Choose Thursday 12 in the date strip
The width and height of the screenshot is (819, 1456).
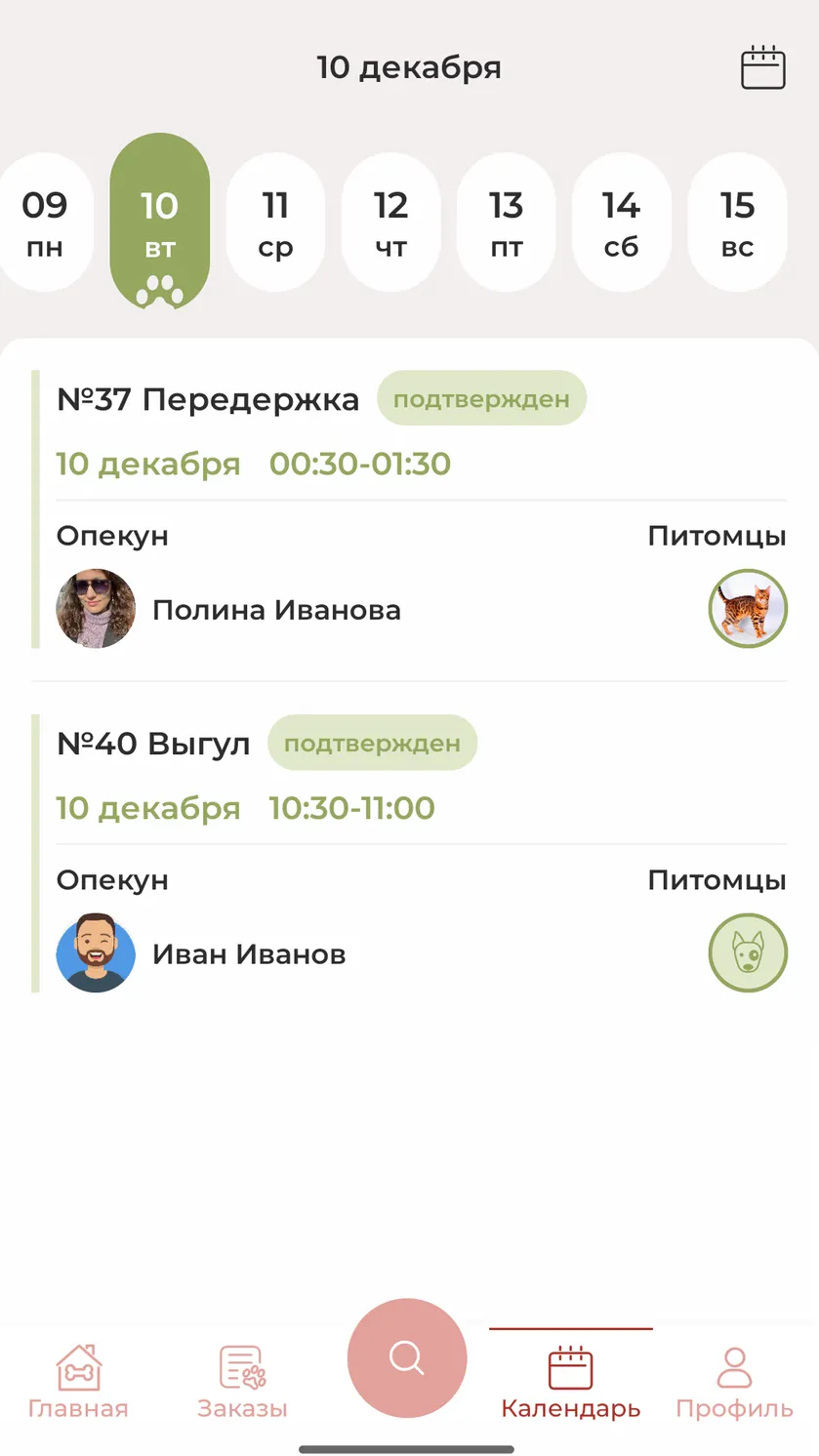[390, 222]
